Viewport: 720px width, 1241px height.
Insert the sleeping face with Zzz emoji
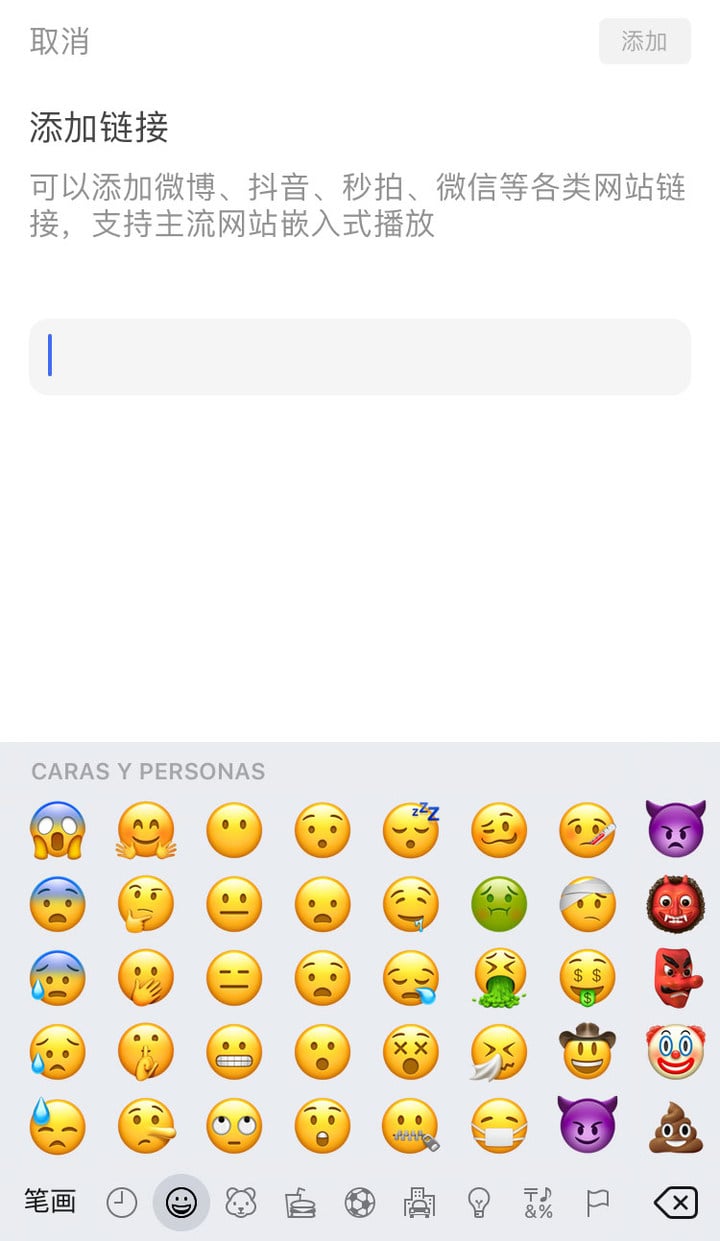tap(411, 830)
